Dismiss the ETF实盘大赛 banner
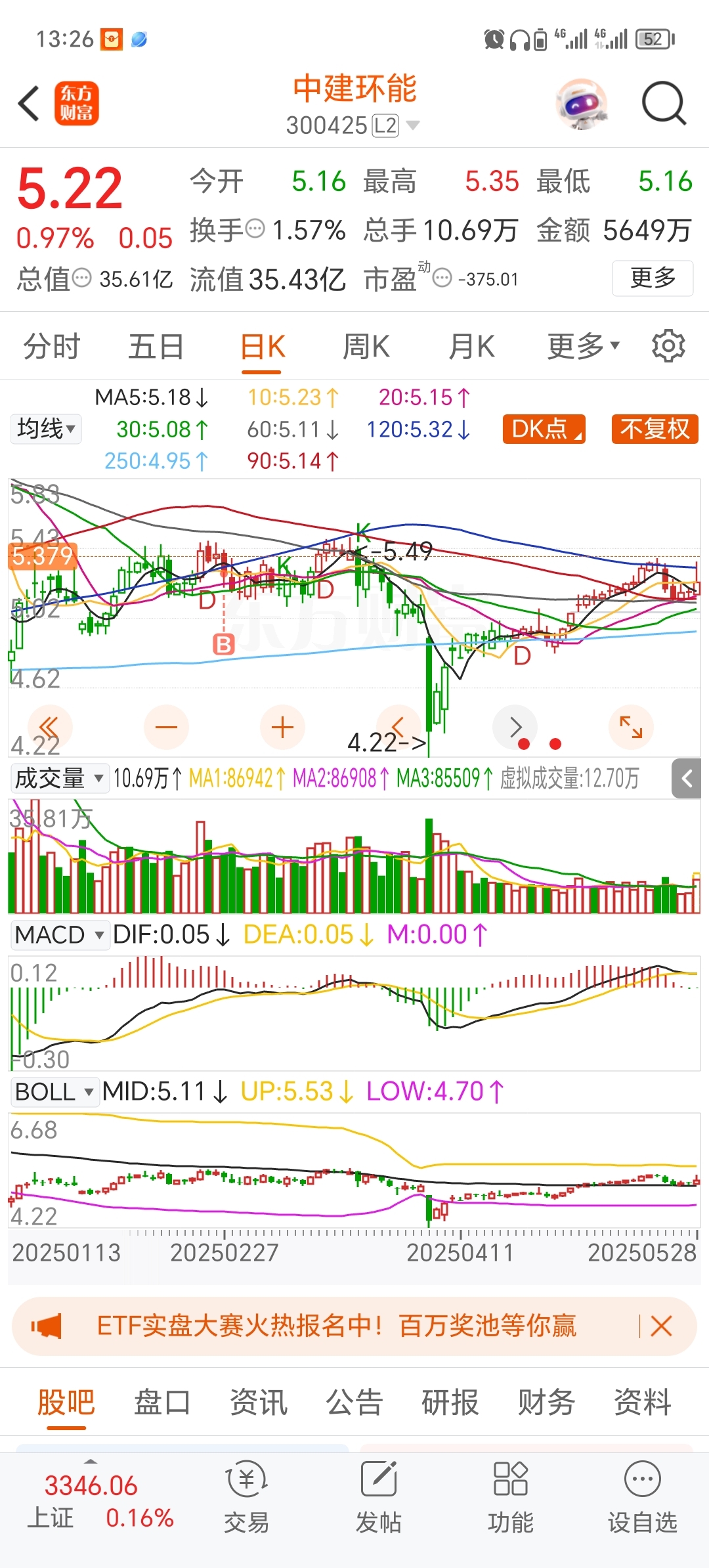 pos(661,1326)
